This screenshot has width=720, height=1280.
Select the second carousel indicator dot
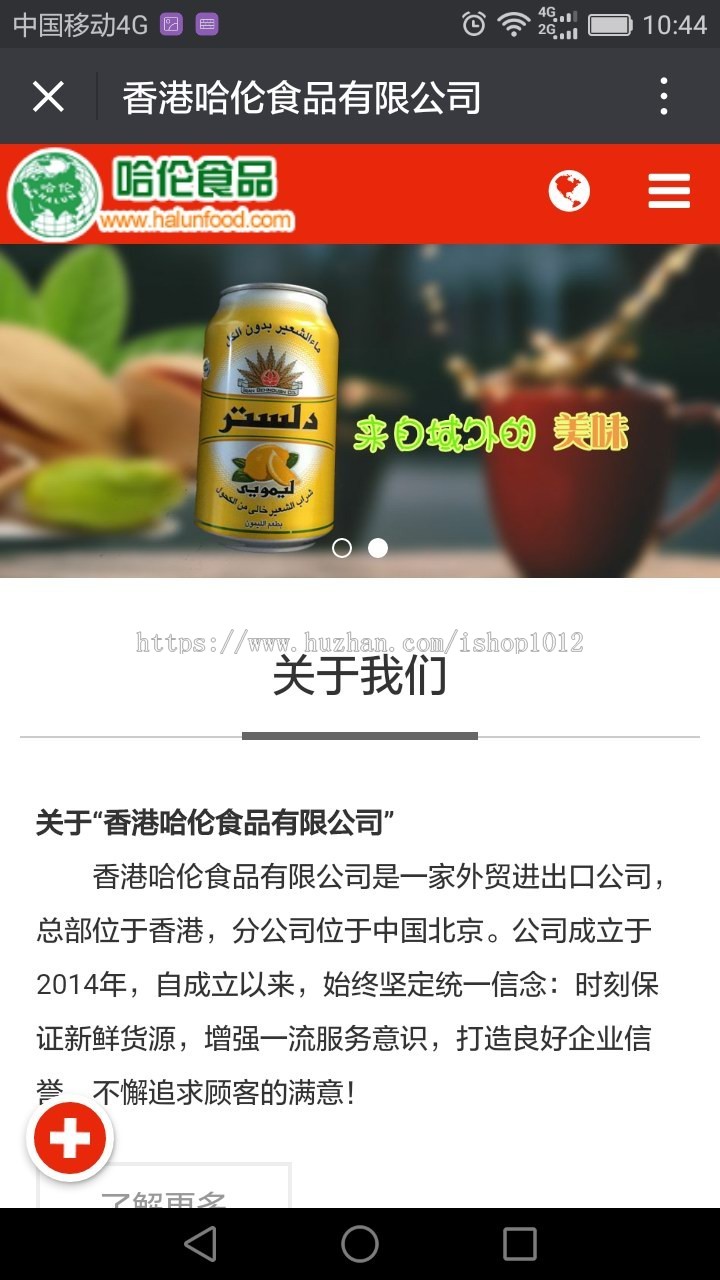[x=378, y=548]
